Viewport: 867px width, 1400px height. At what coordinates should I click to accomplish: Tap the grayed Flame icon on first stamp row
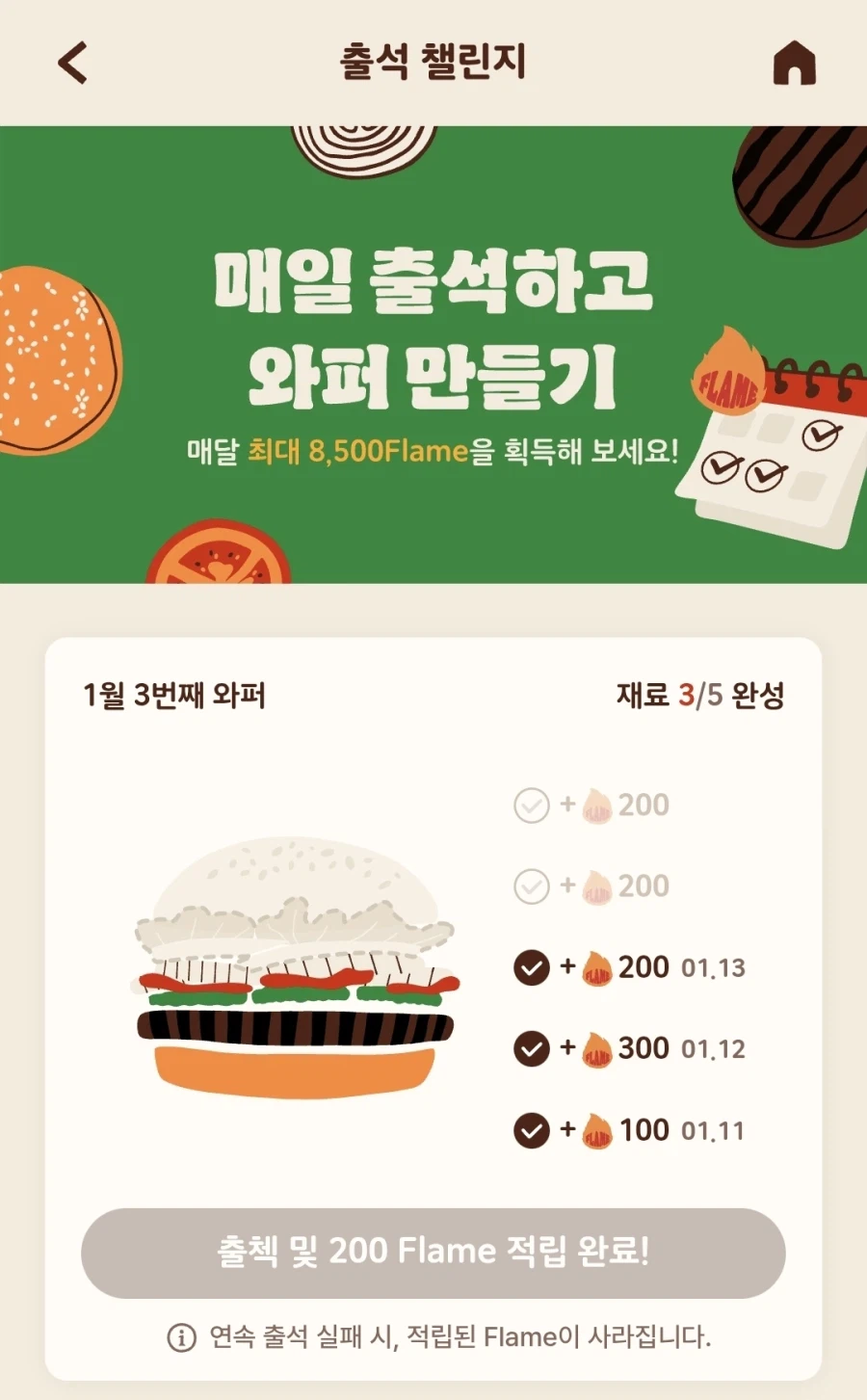tap(597, 805)
